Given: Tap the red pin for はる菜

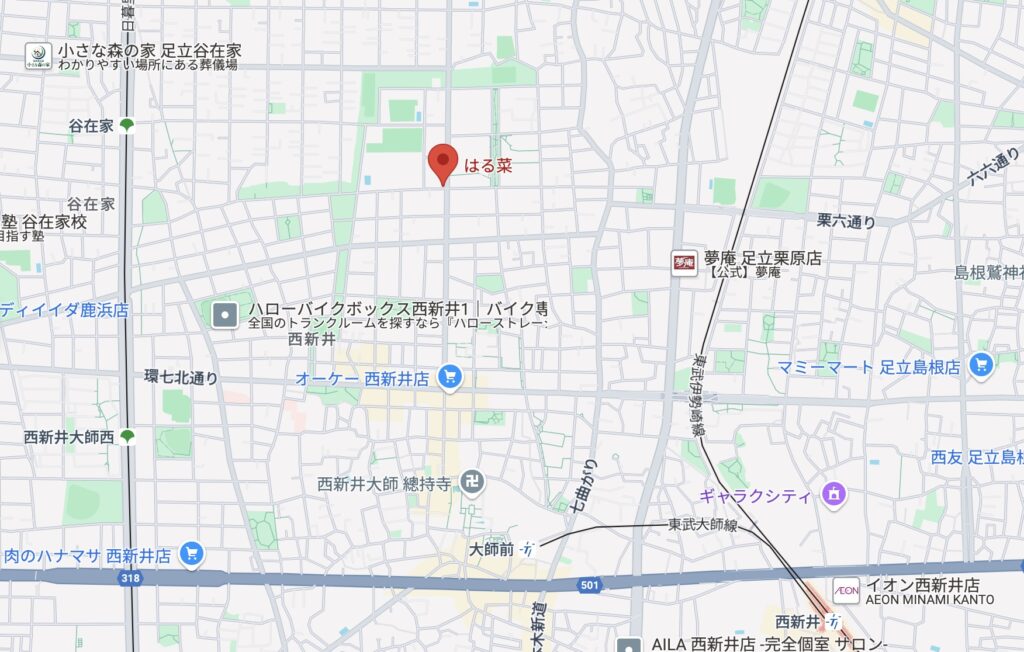Looking at the screenshot, I should coord(443,163).
